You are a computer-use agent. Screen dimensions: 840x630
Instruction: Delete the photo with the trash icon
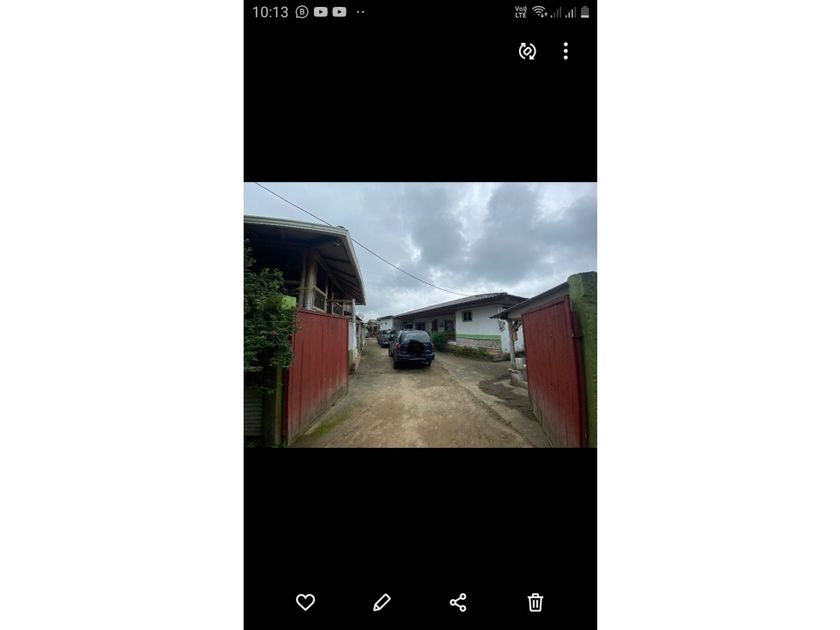(x=535, y=602)
